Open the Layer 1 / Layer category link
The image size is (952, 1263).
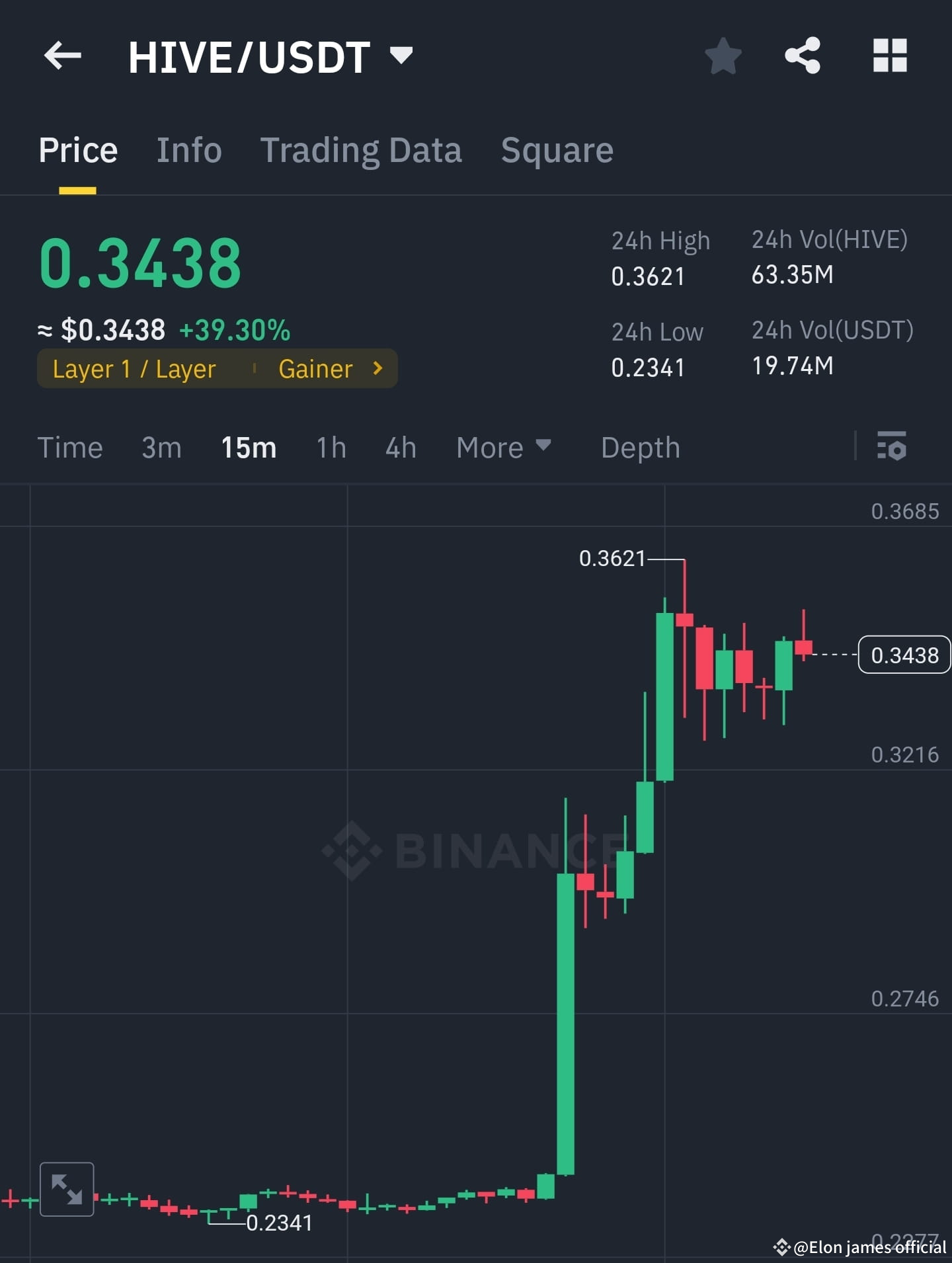(134, 369)
